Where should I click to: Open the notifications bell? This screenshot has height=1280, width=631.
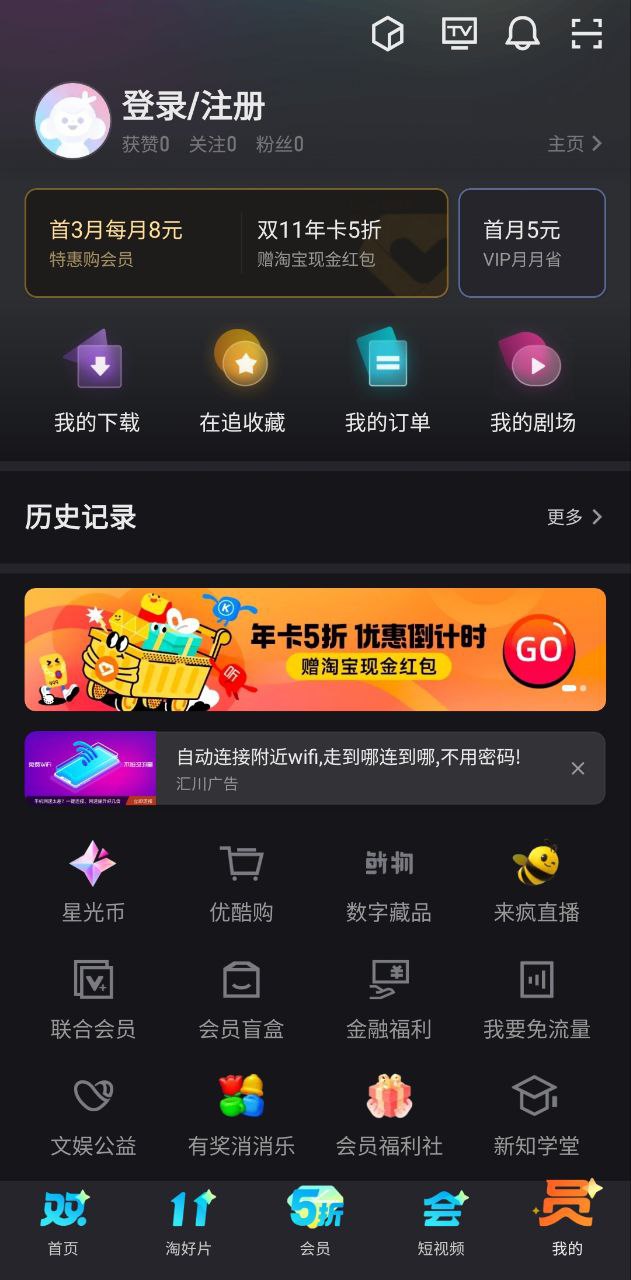pos(522,34)
